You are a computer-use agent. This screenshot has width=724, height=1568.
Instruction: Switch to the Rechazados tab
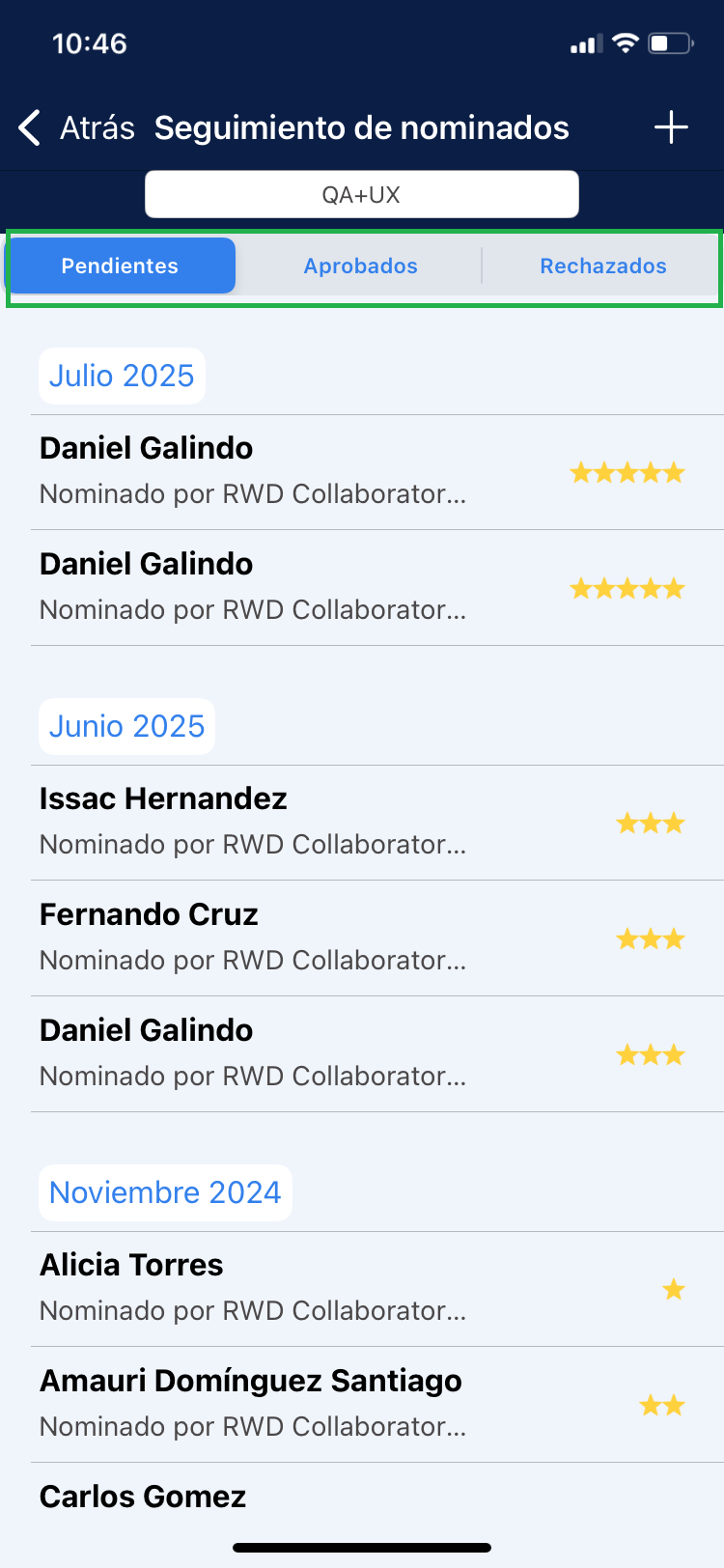(x=602, y=266)
